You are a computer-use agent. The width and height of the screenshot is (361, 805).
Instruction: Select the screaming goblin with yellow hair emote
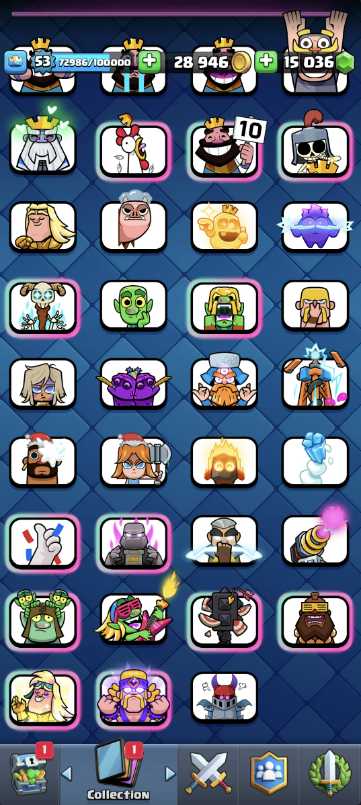224,305
